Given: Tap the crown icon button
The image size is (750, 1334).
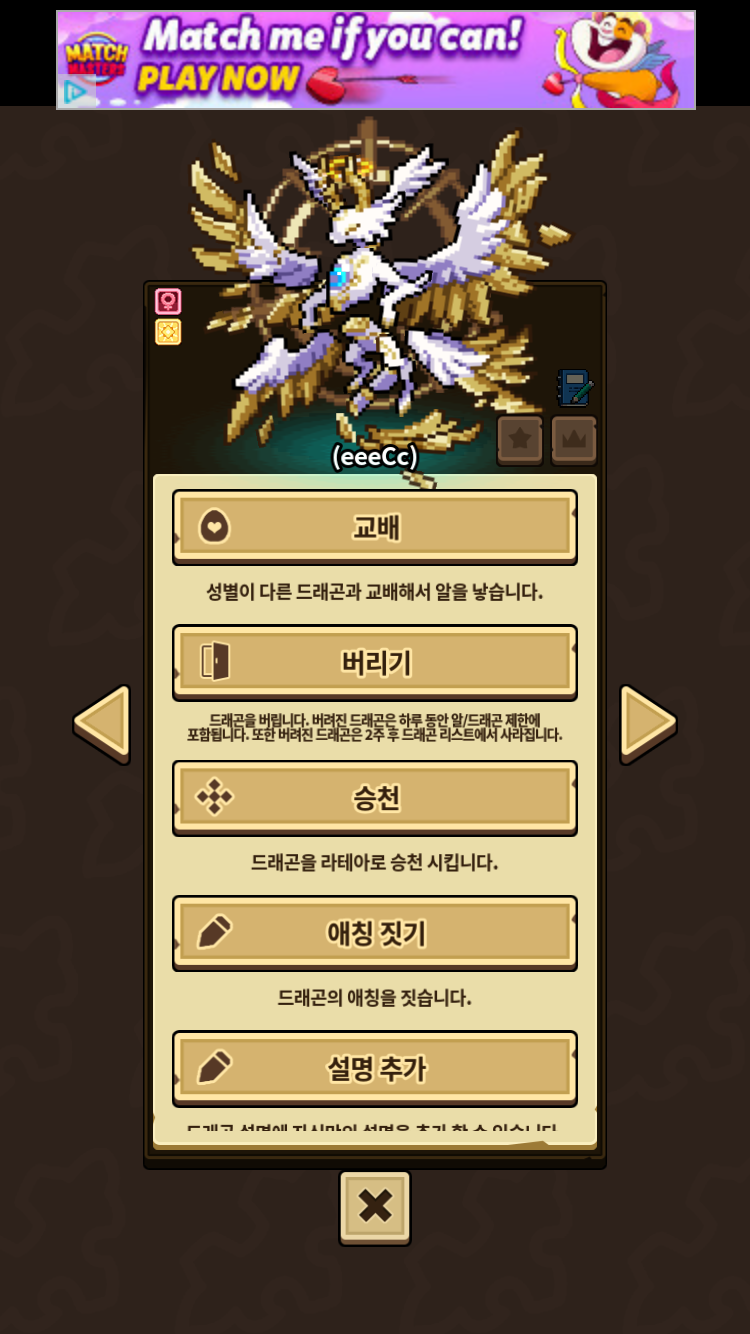Looking at the screenshot, I should pyautogui.click(x=574, y=440).
